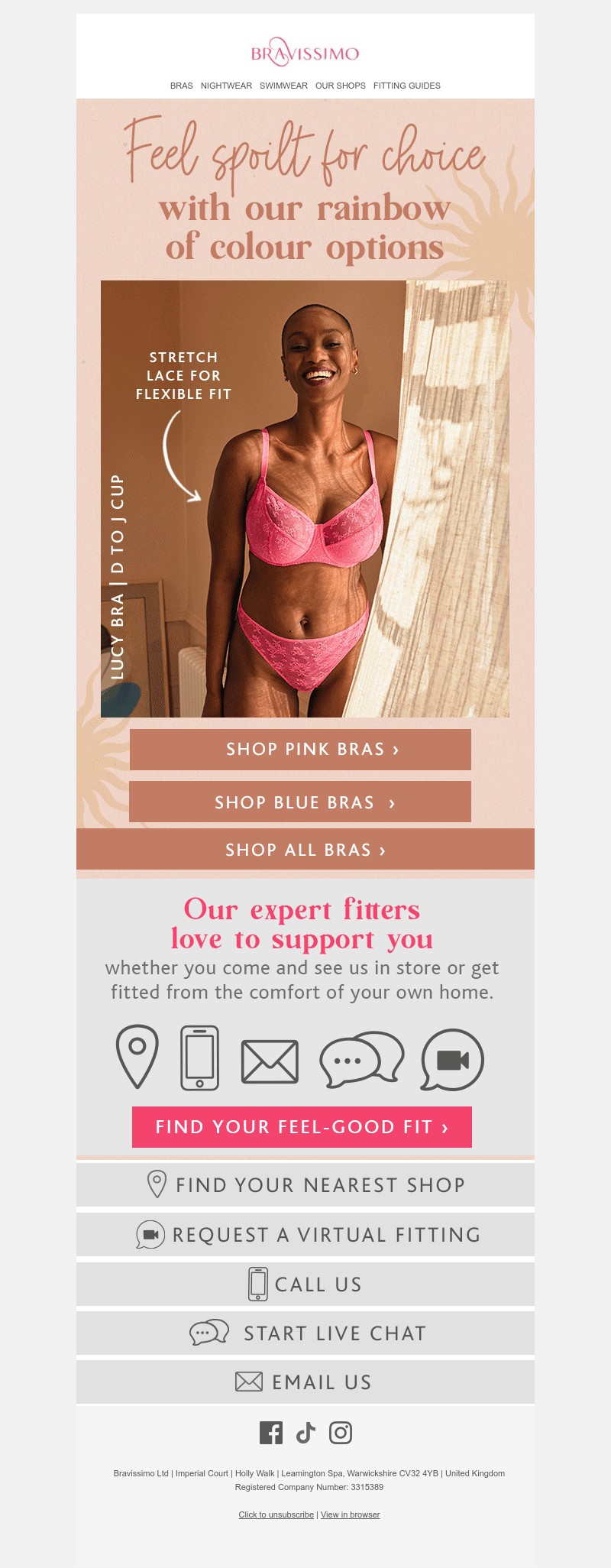This screenshot has height=1568, width=611.
Task: Select Shop All Bras
Action: [x=305, y=850]
